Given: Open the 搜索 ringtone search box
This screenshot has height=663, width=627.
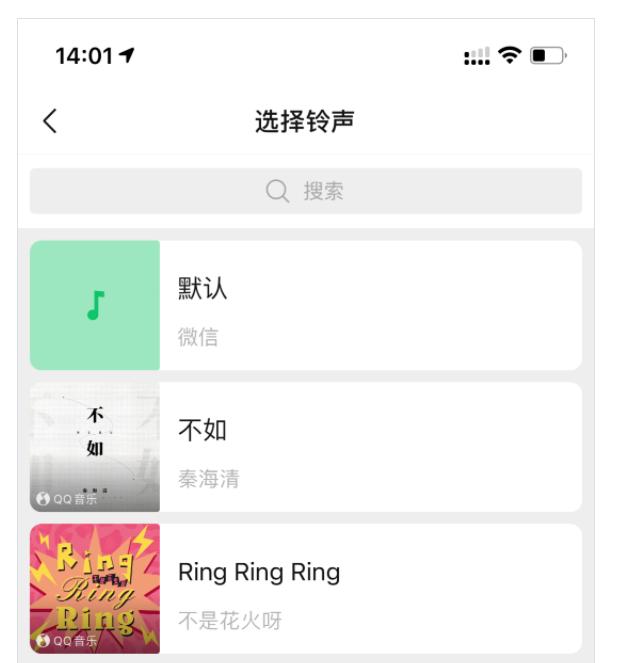Looking at the screenshot, I should coord(305,190).
